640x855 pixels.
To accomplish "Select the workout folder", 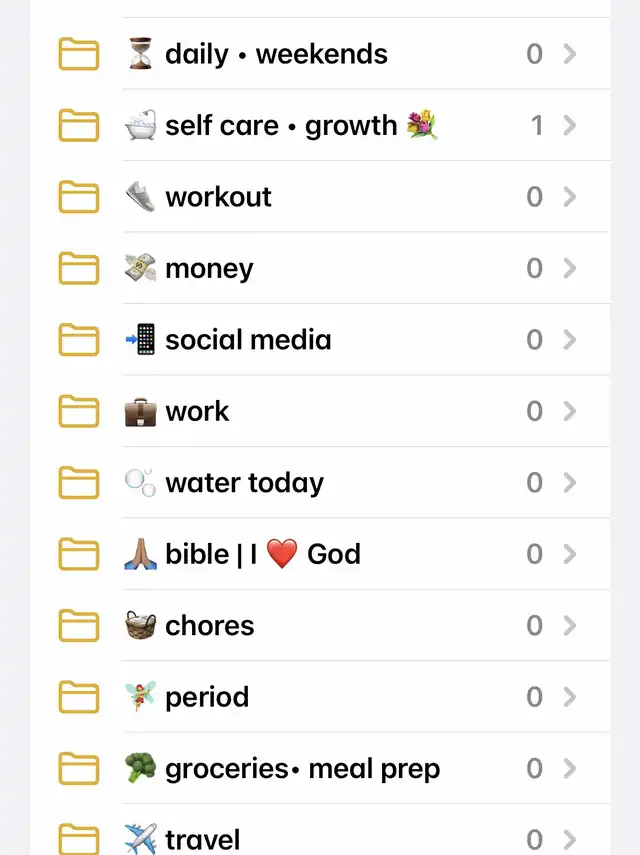I will (x=218, y=197).
